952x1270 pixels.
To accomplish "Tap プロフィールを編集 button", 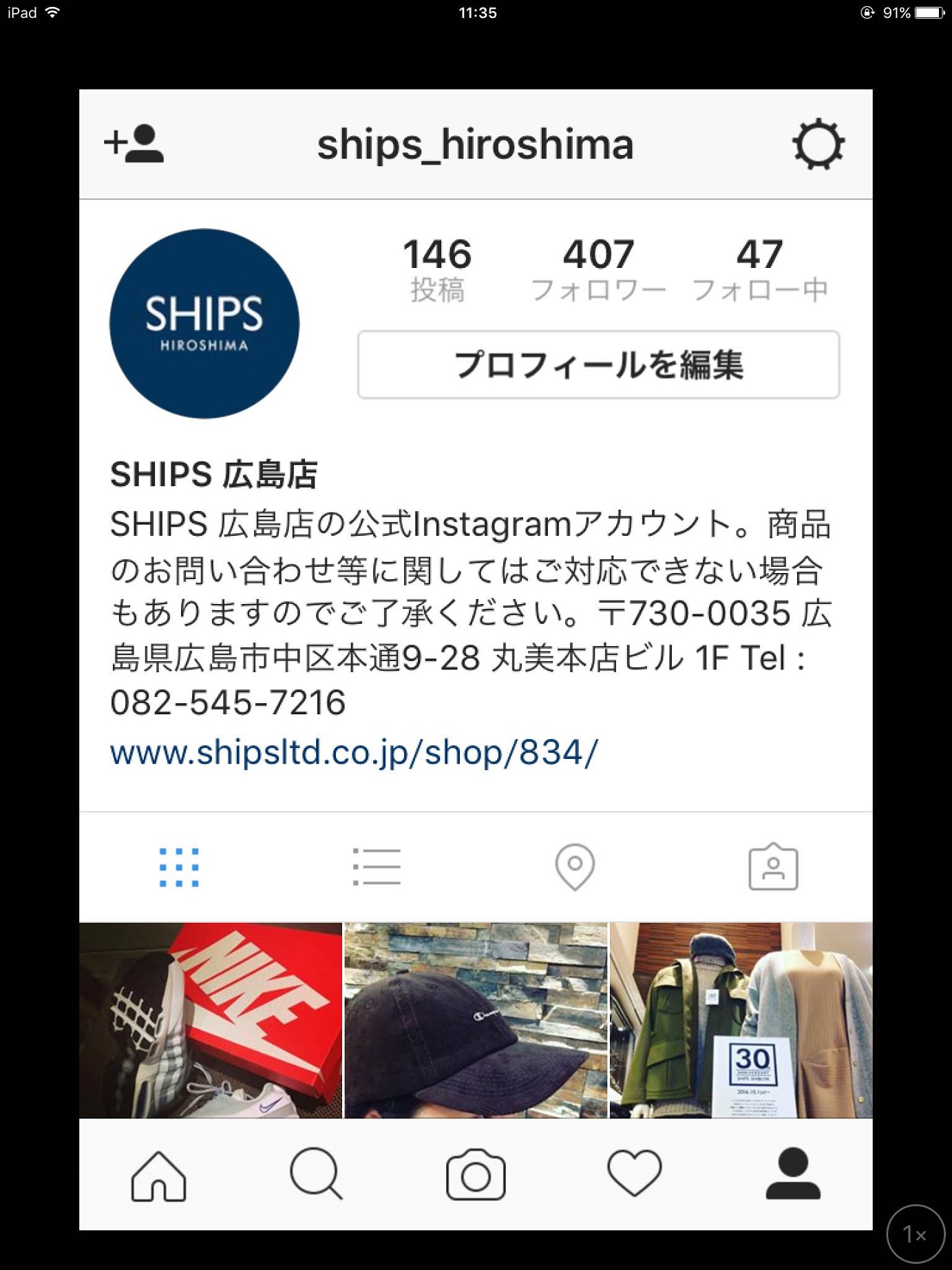I will pos(598,364).
